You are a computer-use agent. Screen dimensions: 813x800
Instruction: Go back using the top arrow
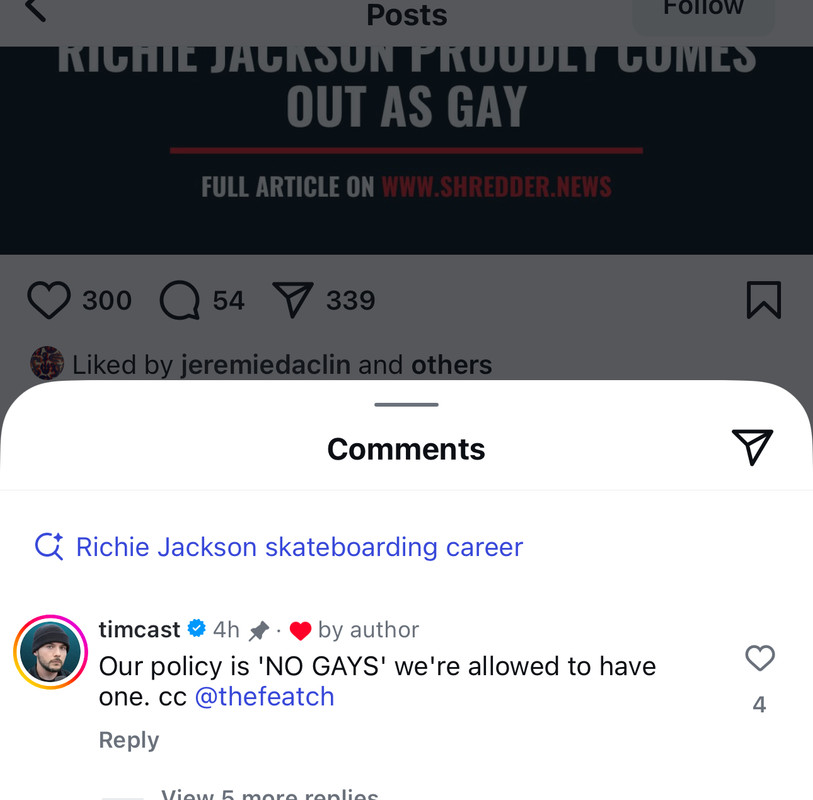[36, 10]
